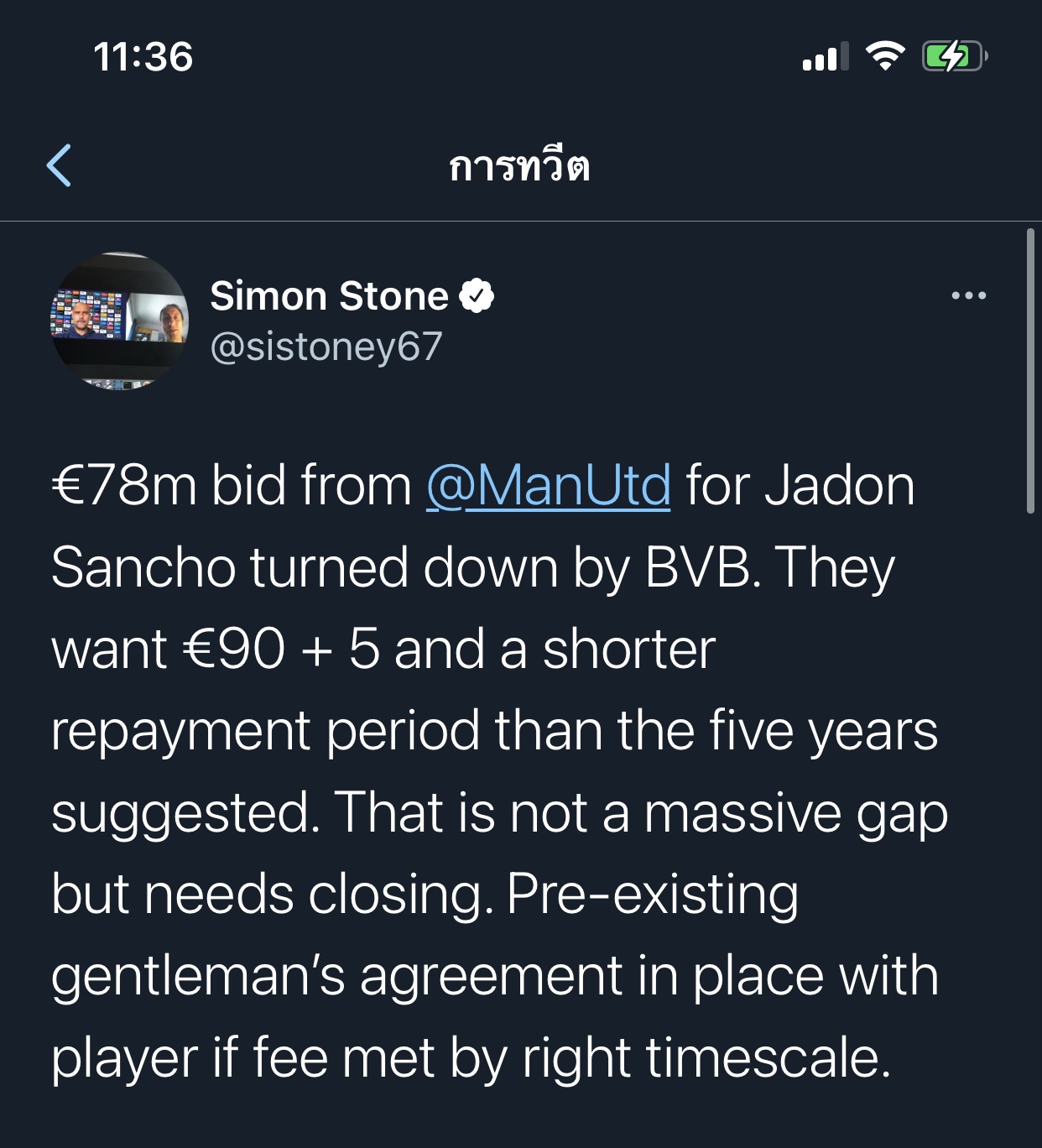Go back using the top-left arrow
The height and width of the screenshot is (1148, 1042).
coord(59,165)
